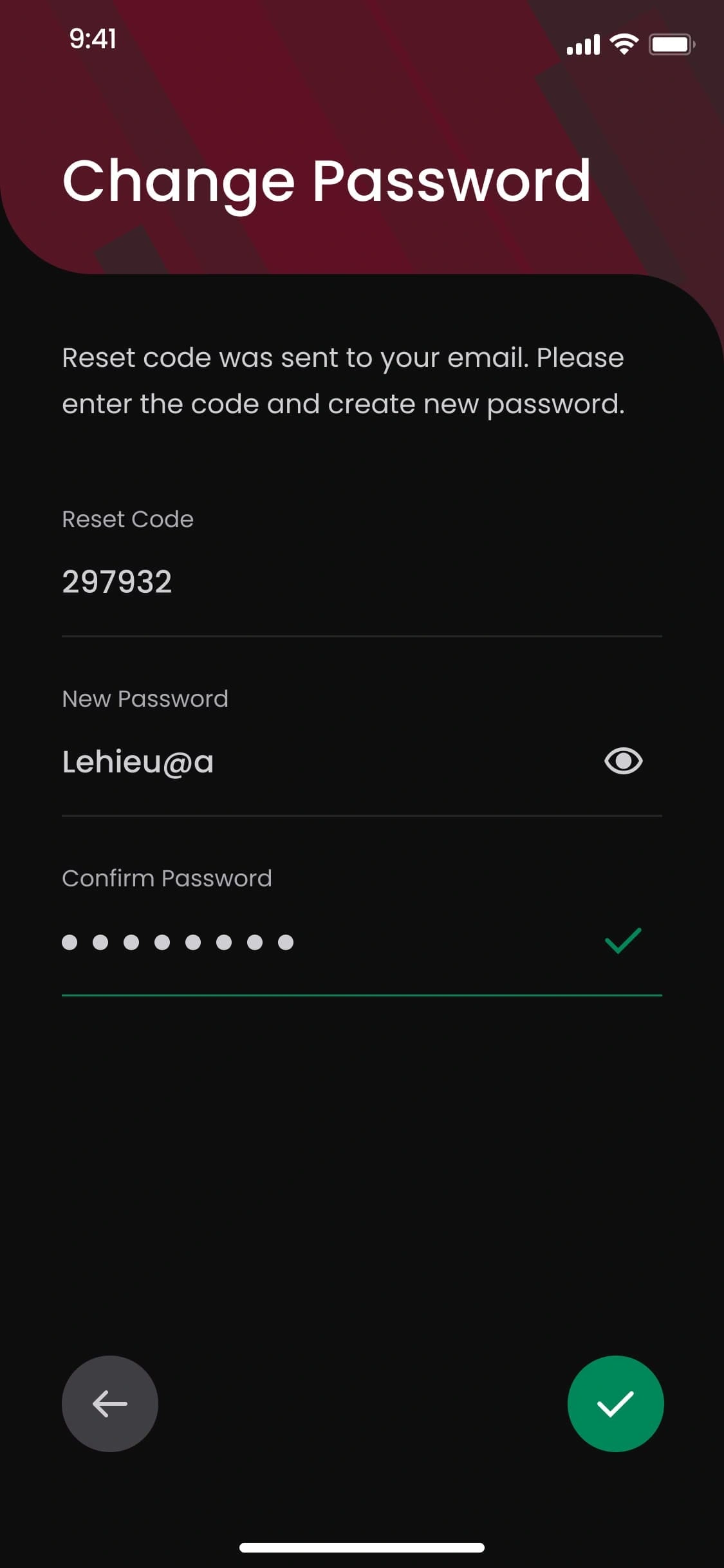
Task: Tap the Reset Code field showing 297932
Action: pyautogui.click(x=362, y=582)
